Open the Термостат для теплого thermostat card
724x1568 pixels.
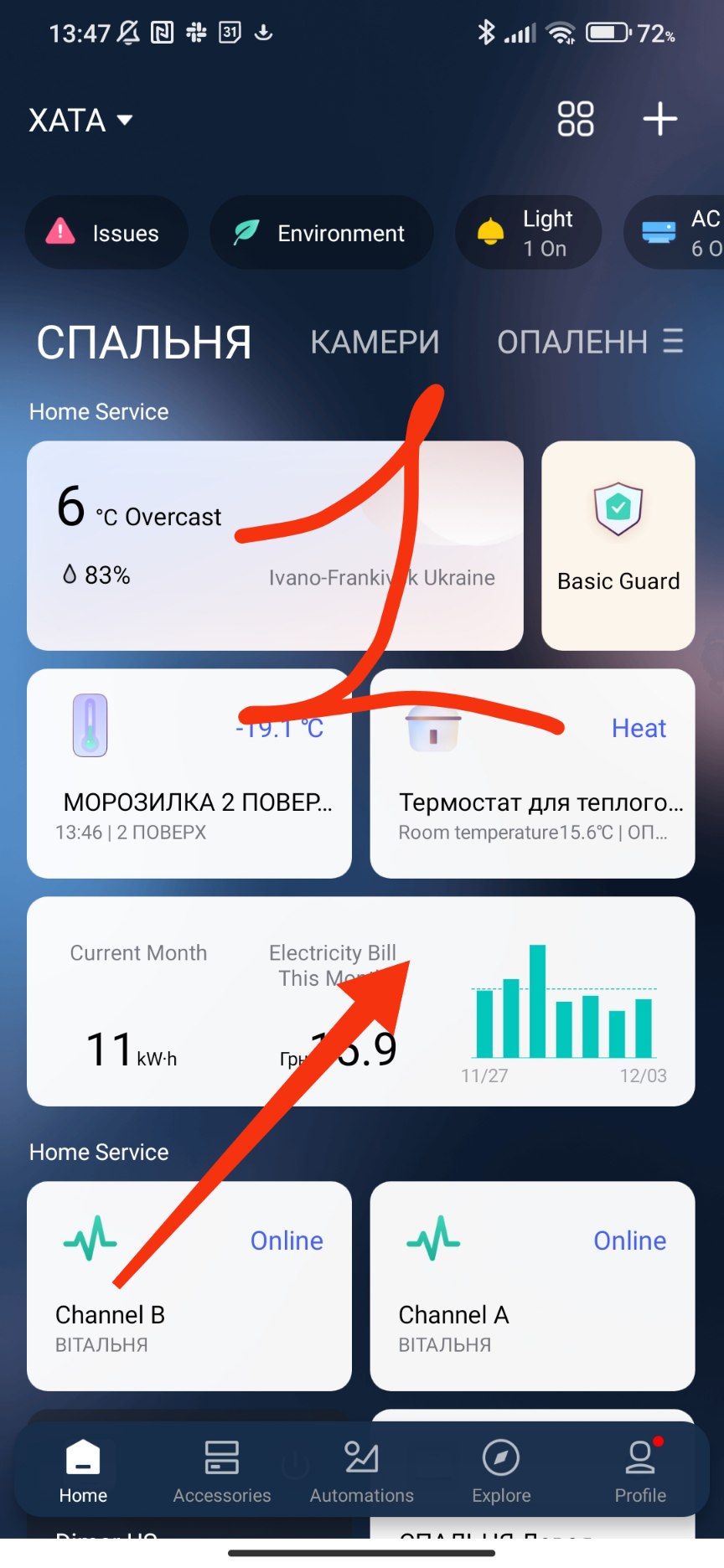tap(532, 773)
